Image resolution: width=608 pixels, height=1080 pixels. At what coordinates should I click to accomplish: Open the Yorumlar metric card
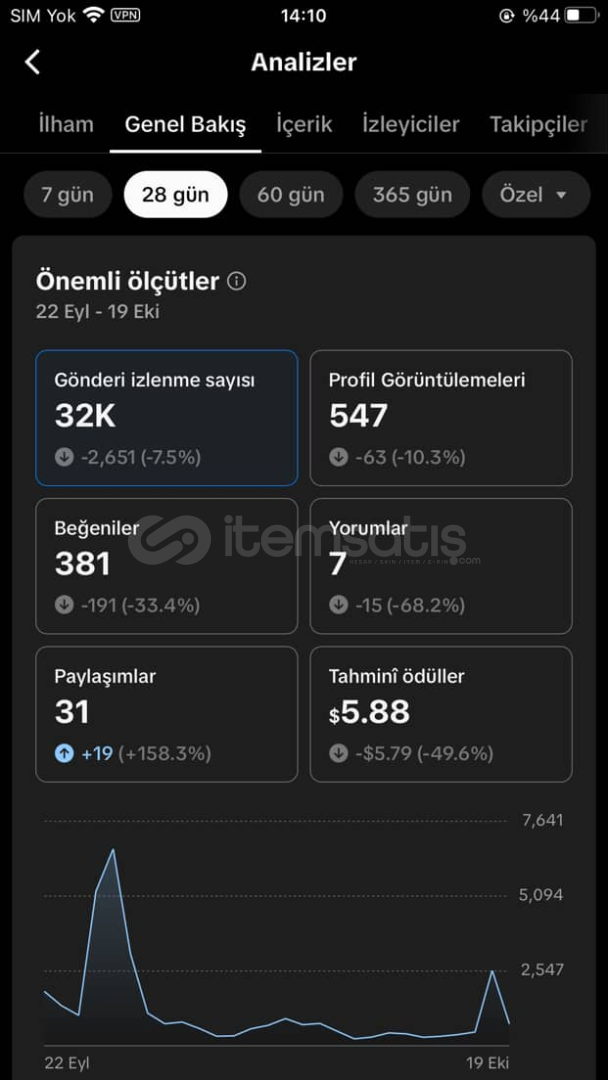(441, 566)
